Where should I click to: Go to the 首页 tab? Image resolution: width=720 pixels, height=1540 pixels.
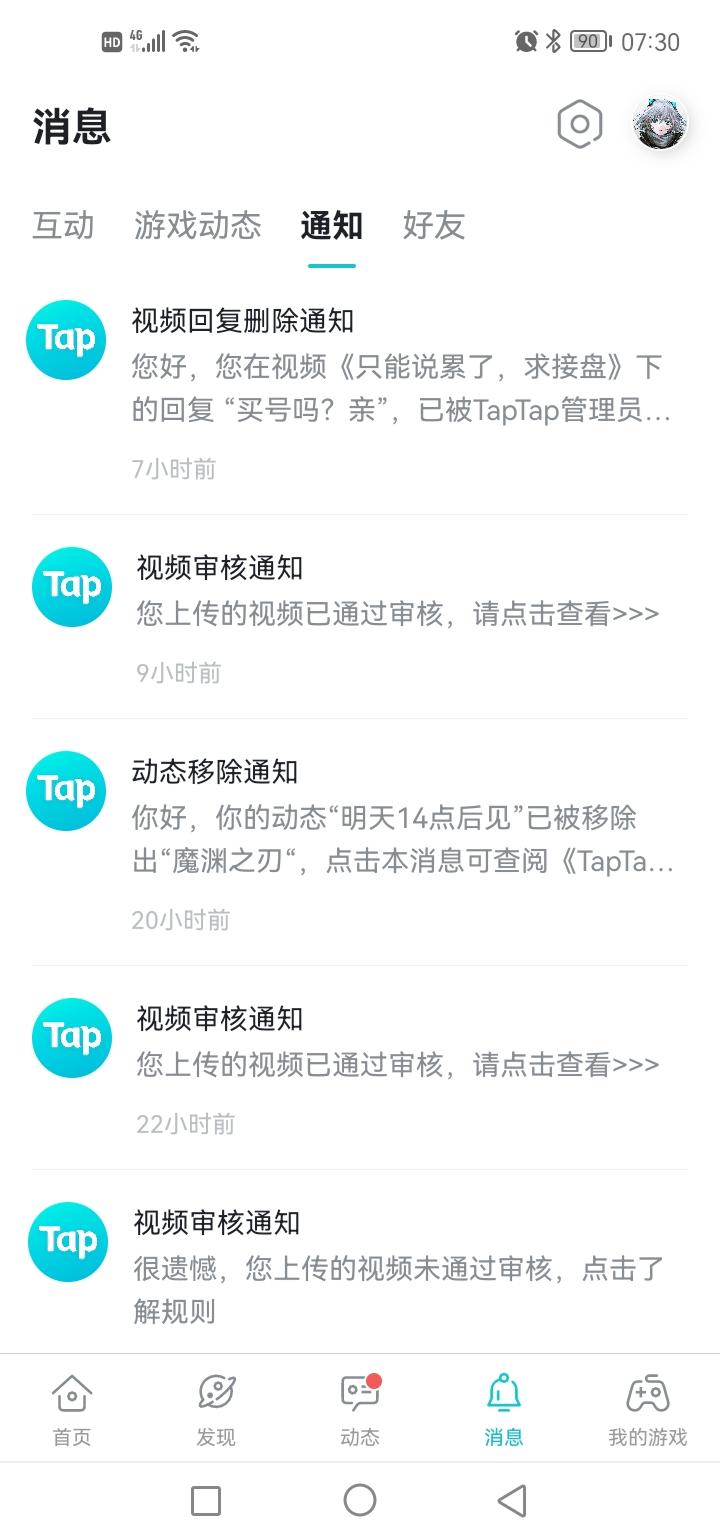[72, 1410]
